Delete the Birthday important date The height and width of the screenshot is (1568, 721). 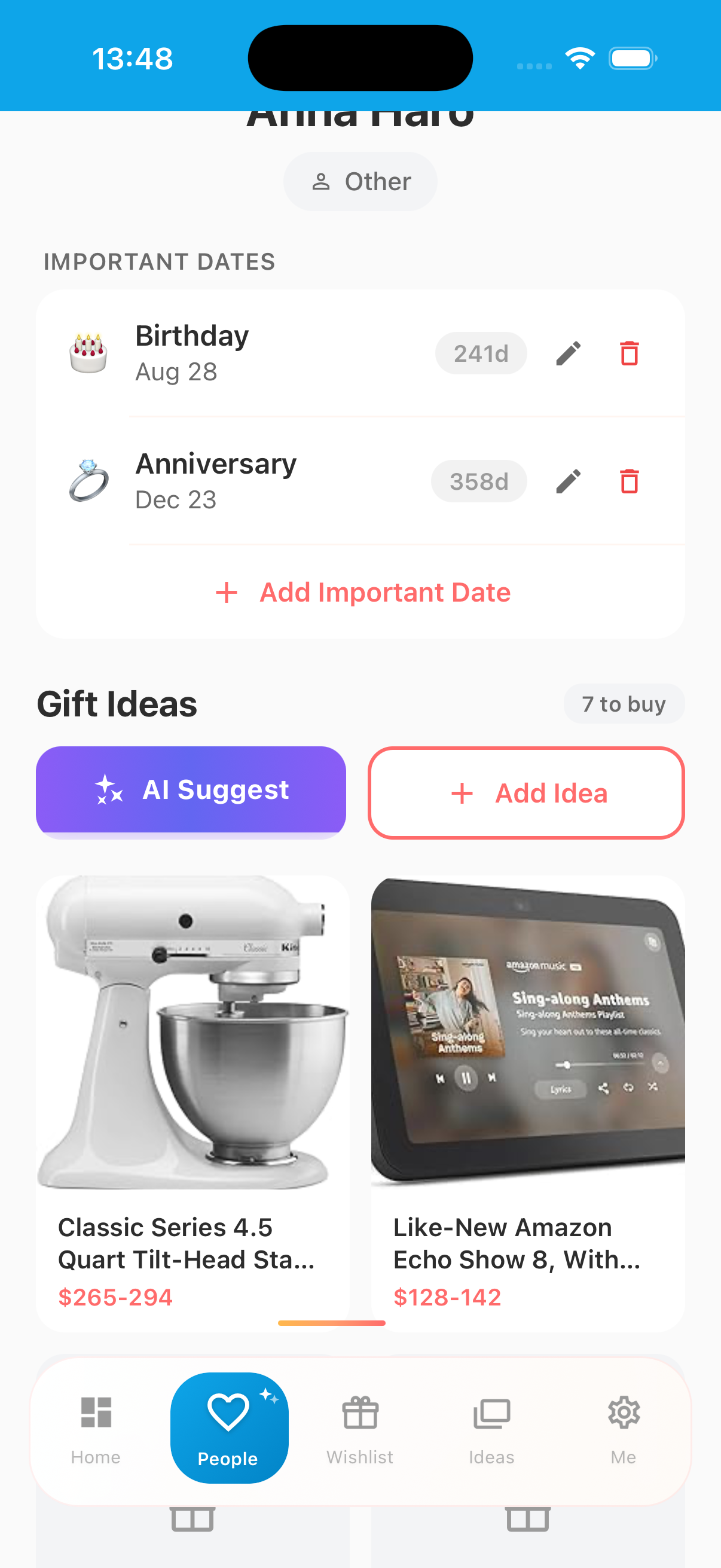(628, 353)
